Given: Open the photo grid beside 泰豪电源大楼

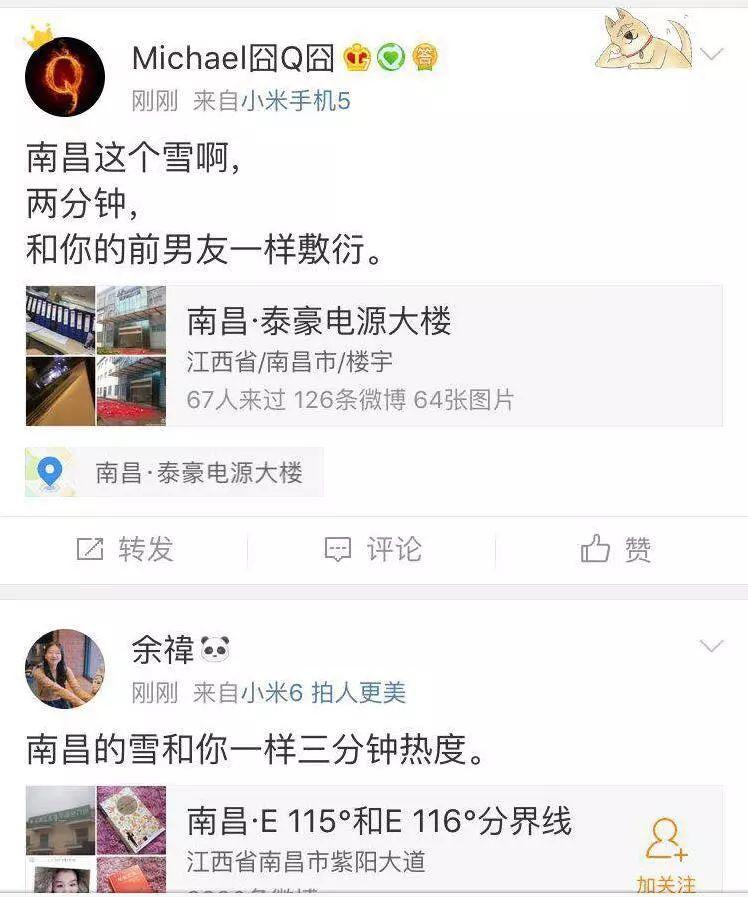Looking at the screenshot, I should coord(97,355).
